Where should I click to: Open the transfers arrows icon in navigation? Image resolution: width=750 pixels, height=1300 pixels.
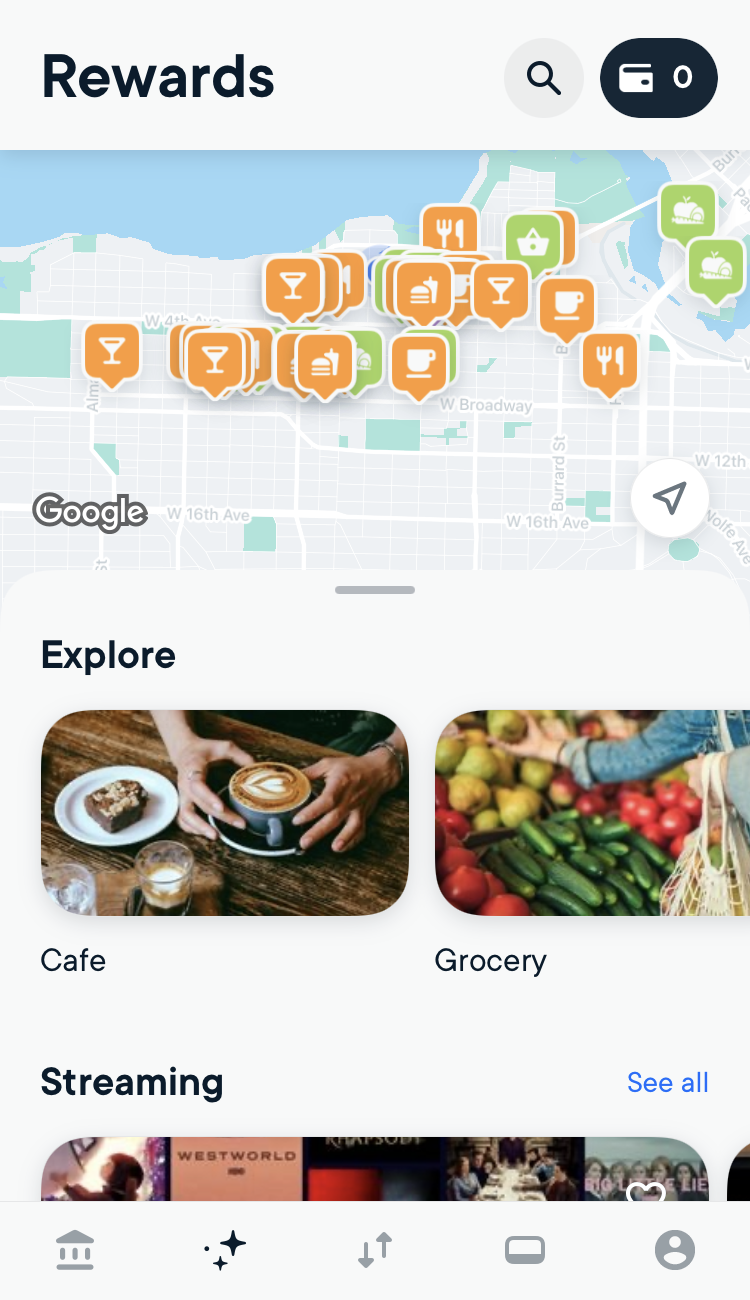[375, 1249]
